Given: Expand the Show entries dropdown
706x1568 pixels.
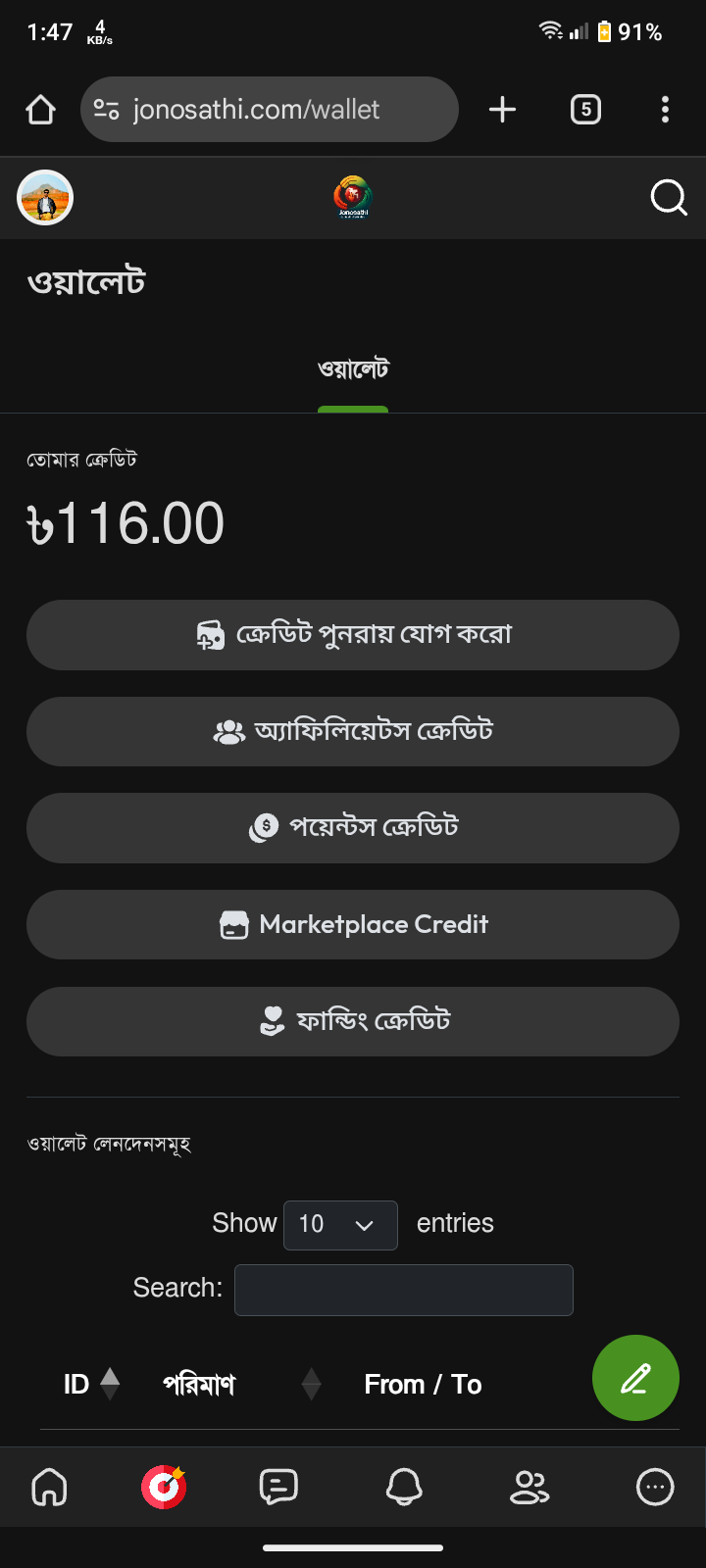Looking at the screenshot, I should coord(340,1225).
